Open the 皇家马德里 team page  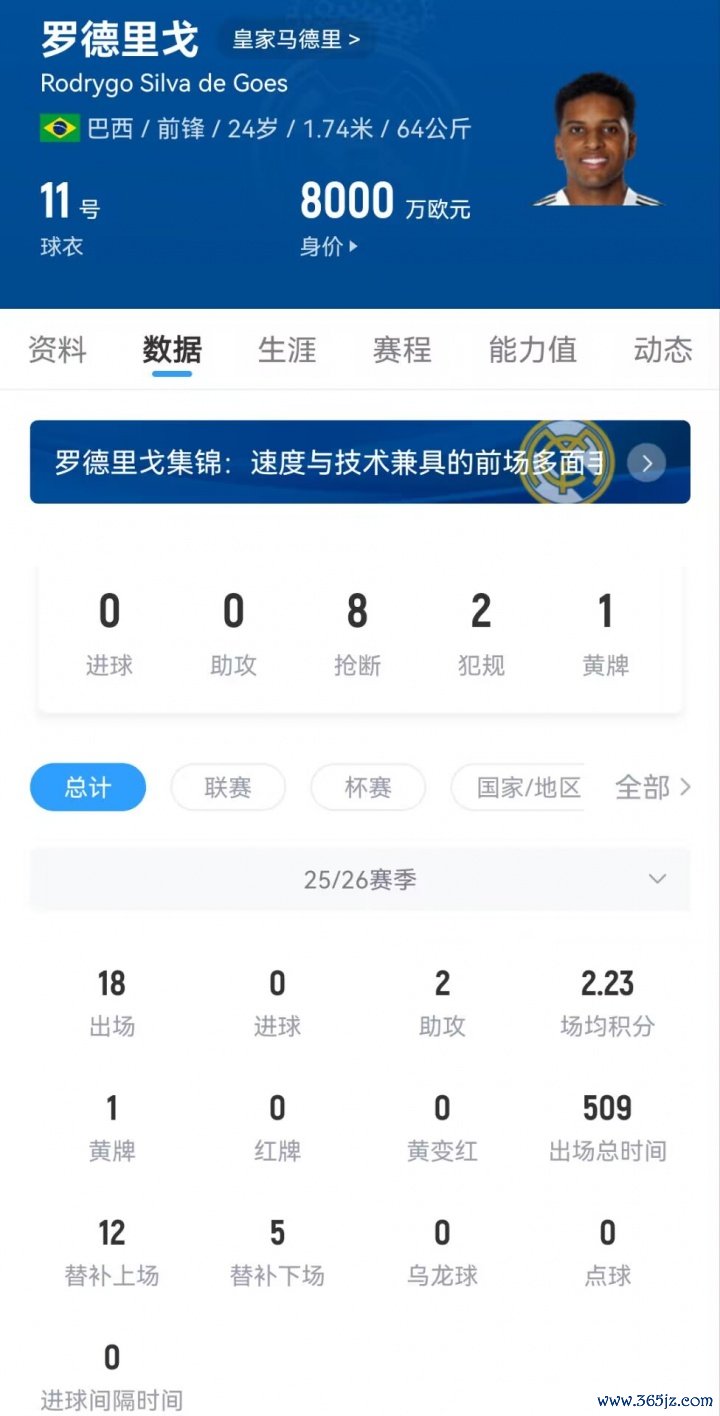tap(296, 40)
